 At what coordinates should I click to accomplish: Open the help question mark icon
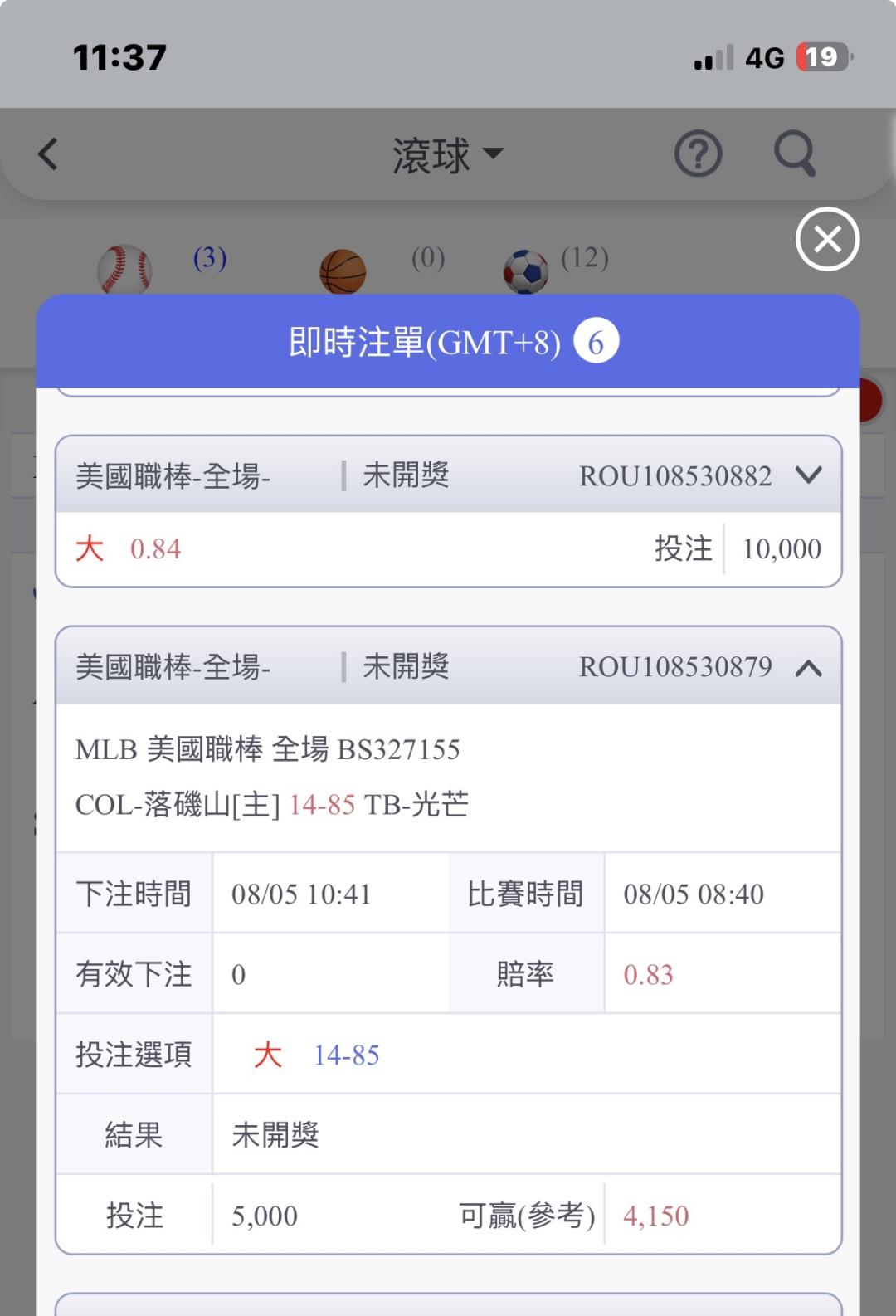point(699,154)
